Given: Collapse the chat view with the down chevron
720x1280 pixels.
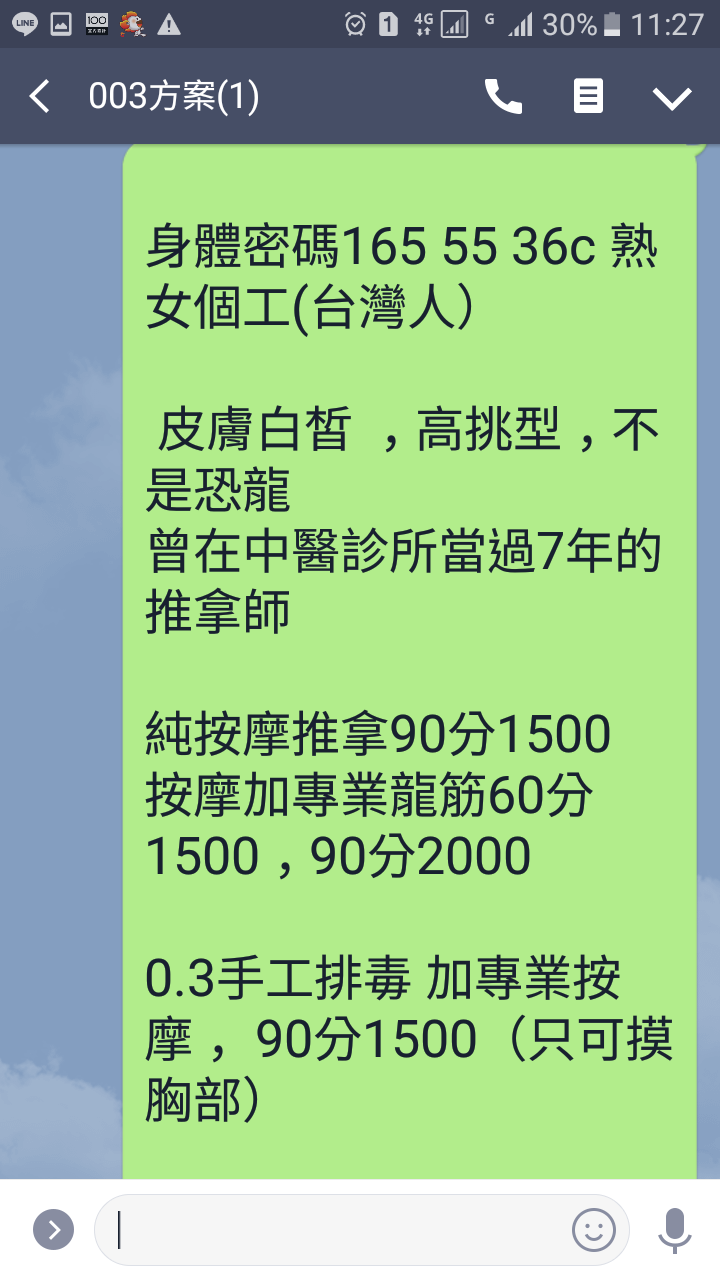Looking at the screenshot, I should pos(672,96).
